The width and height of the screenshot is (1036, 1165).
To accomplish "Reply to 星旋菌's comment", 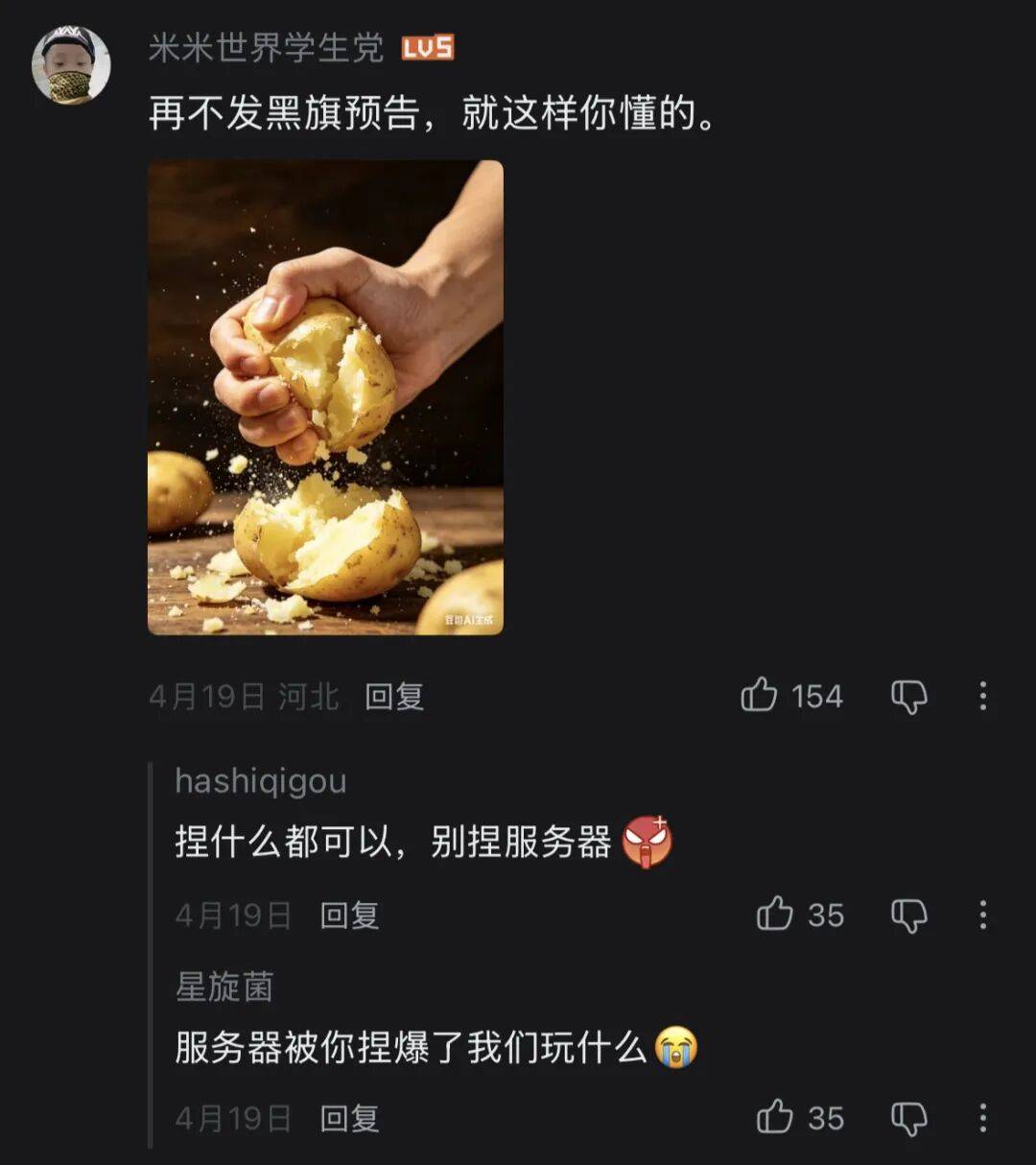I will click(349, 1118).
